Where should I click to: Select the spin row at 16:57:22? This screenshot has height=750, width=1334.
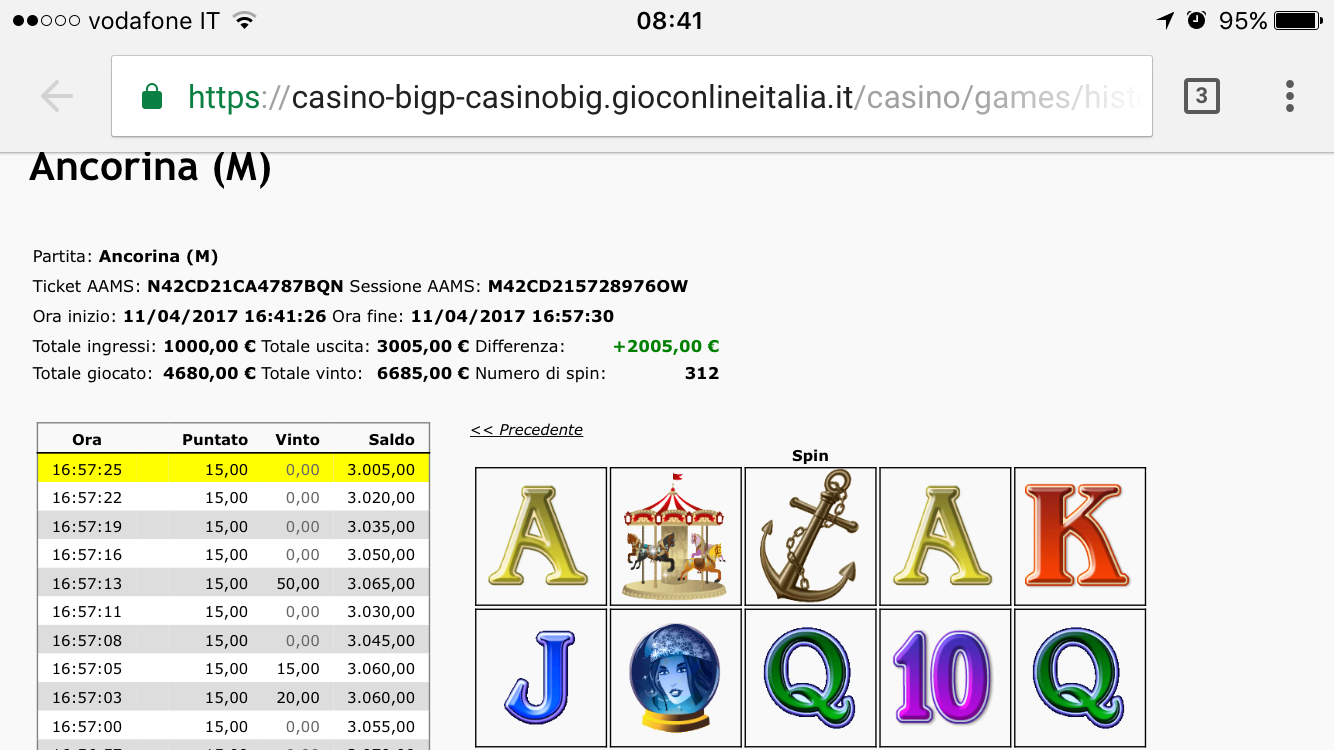click(x=233, y=498)
